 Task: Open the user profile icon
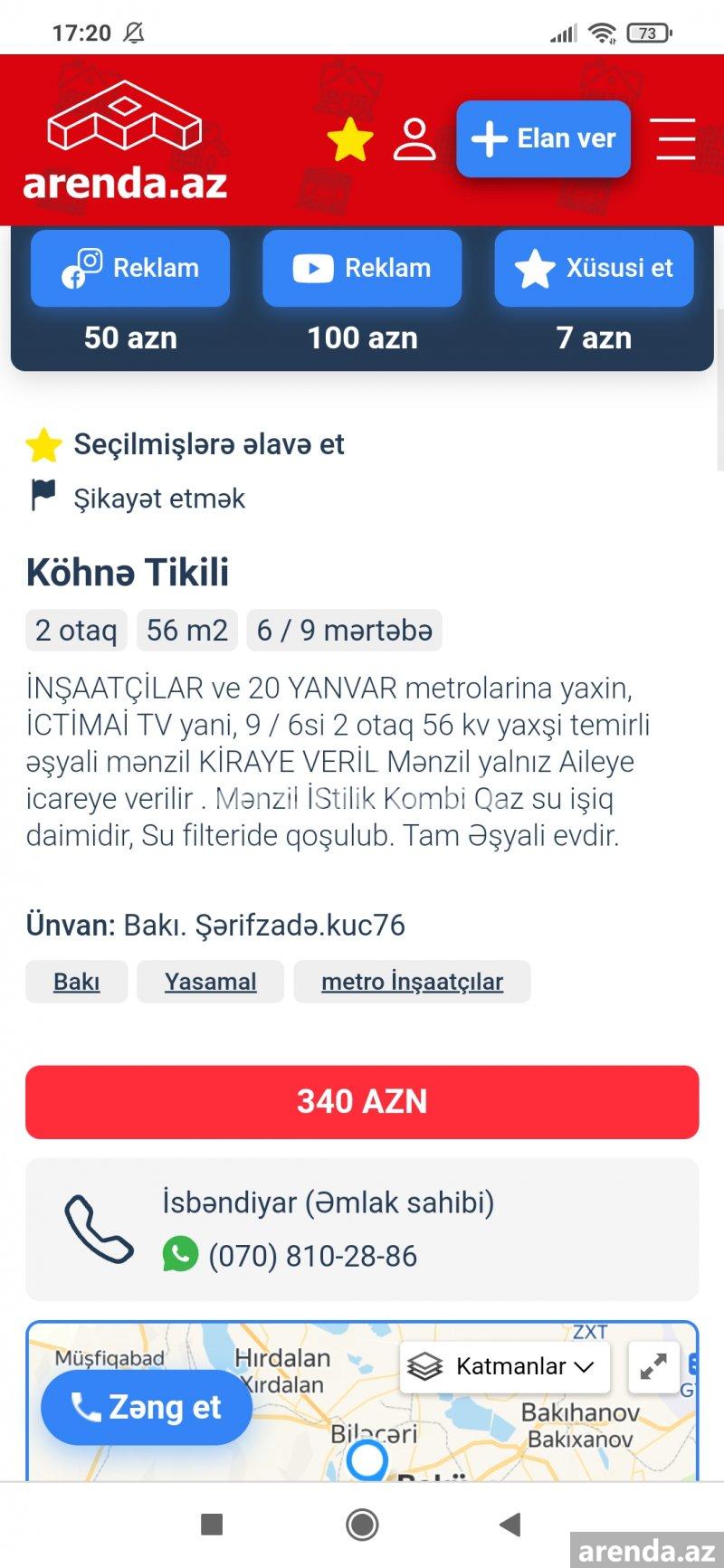click(x=414, y=139)
